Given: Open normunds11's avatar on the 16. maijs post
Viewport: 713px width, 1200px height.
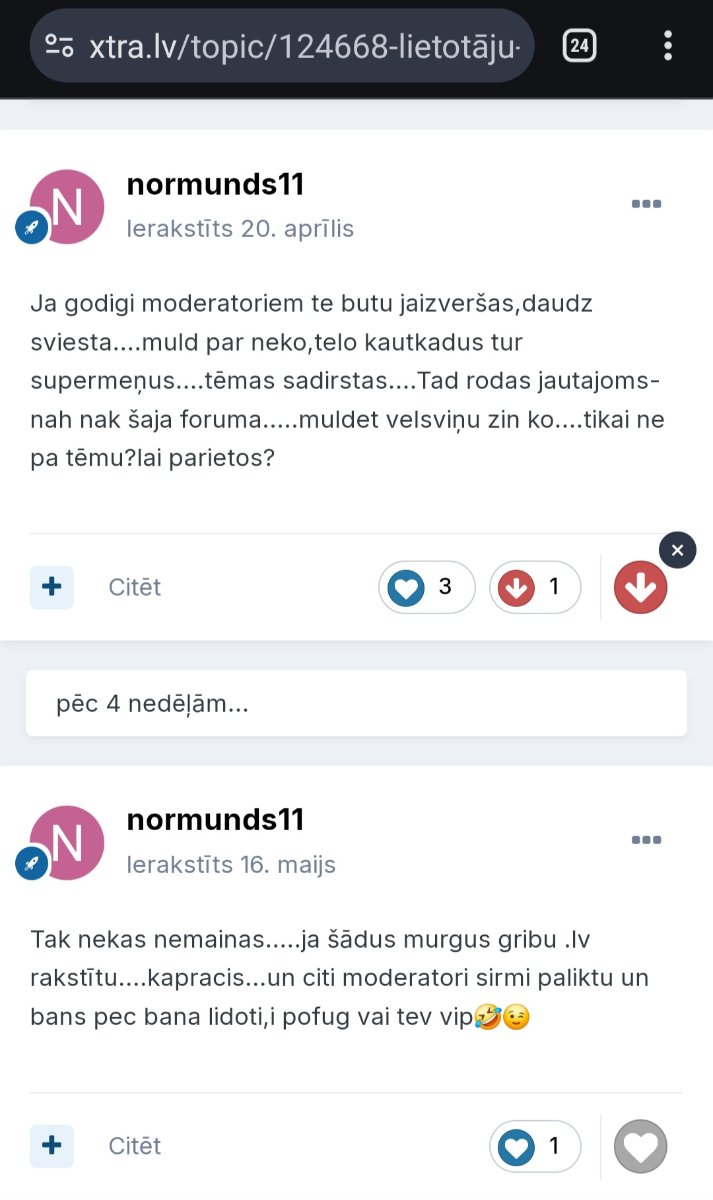Looking at the screenshot, I should coord(67,843).
